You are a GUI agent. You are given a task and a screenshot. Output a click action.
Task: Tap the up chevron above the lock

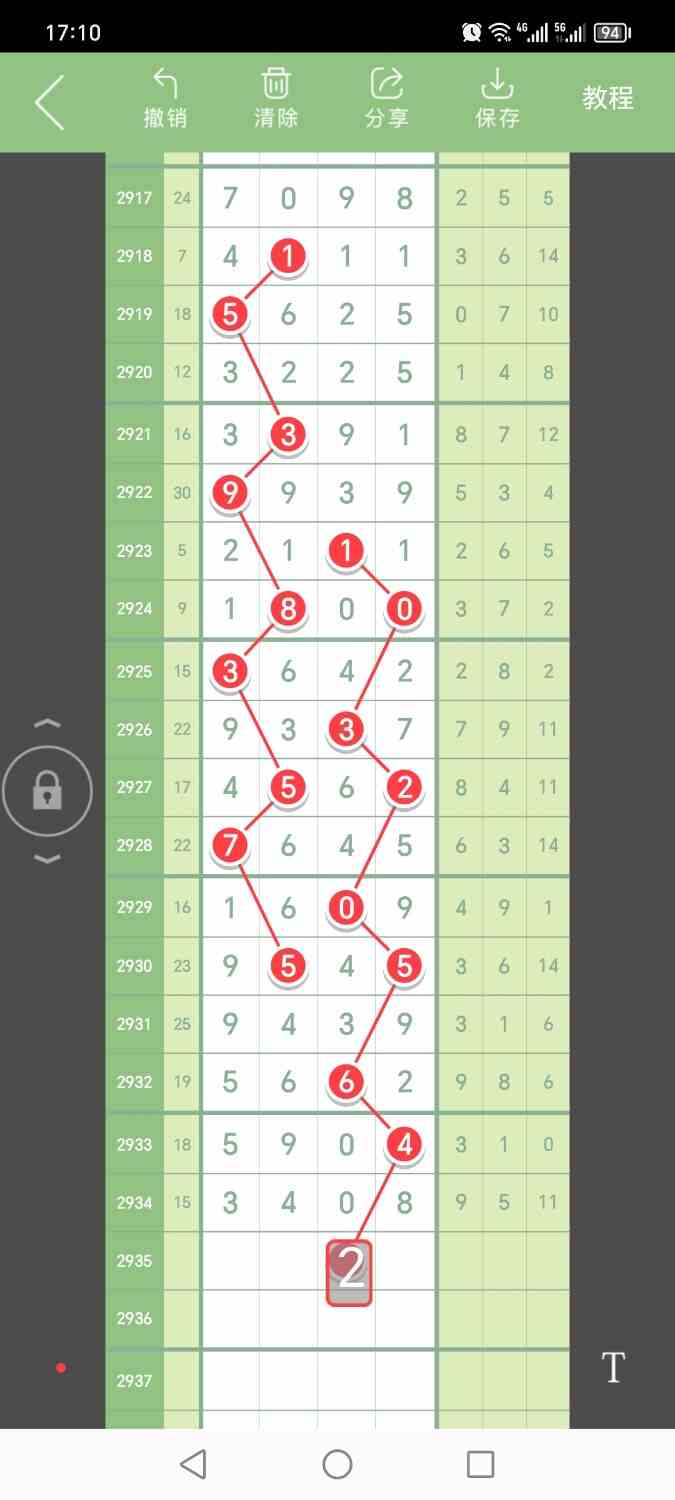[x=47, y=723]
